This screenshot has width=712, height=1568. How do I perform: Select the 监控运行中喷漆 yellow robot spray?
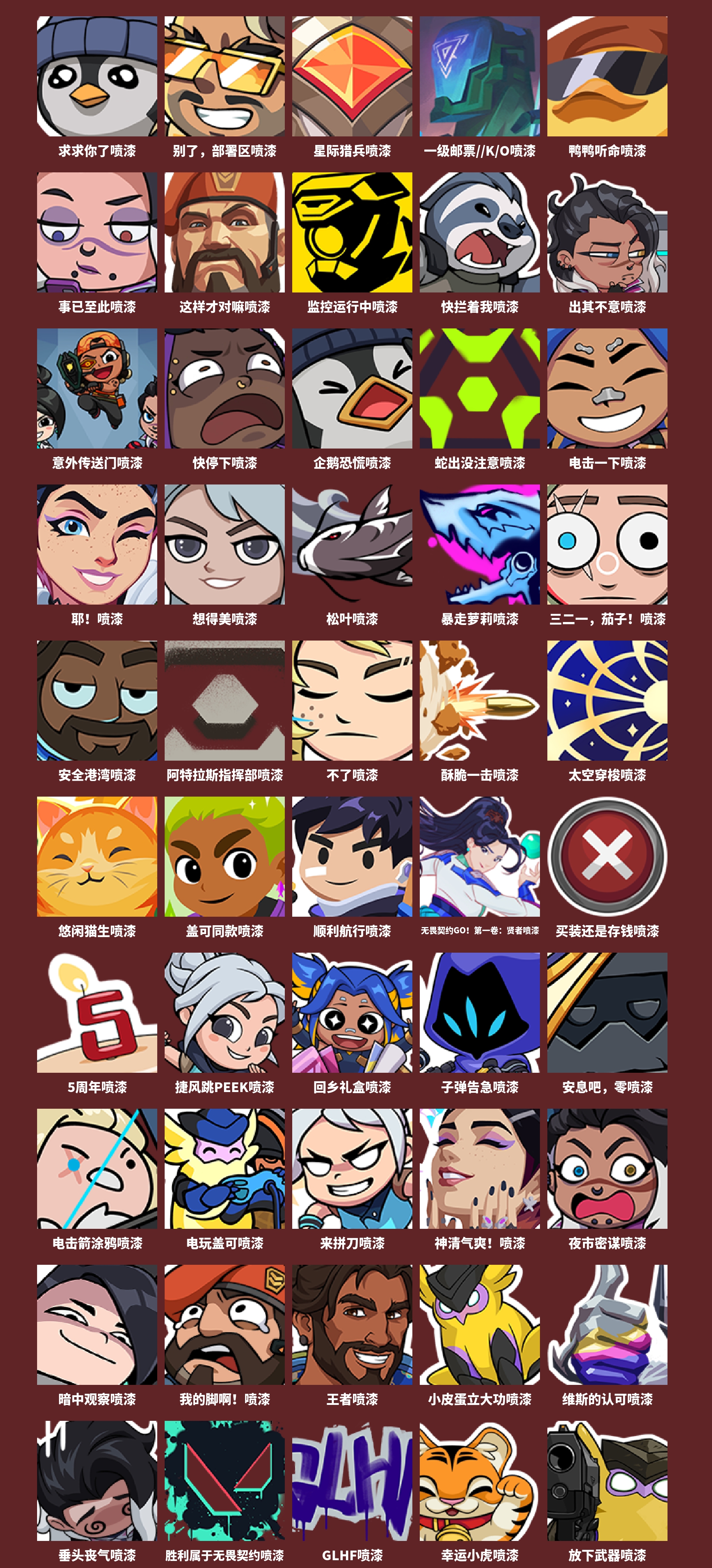pyautogui.click(x=352, y=234)
